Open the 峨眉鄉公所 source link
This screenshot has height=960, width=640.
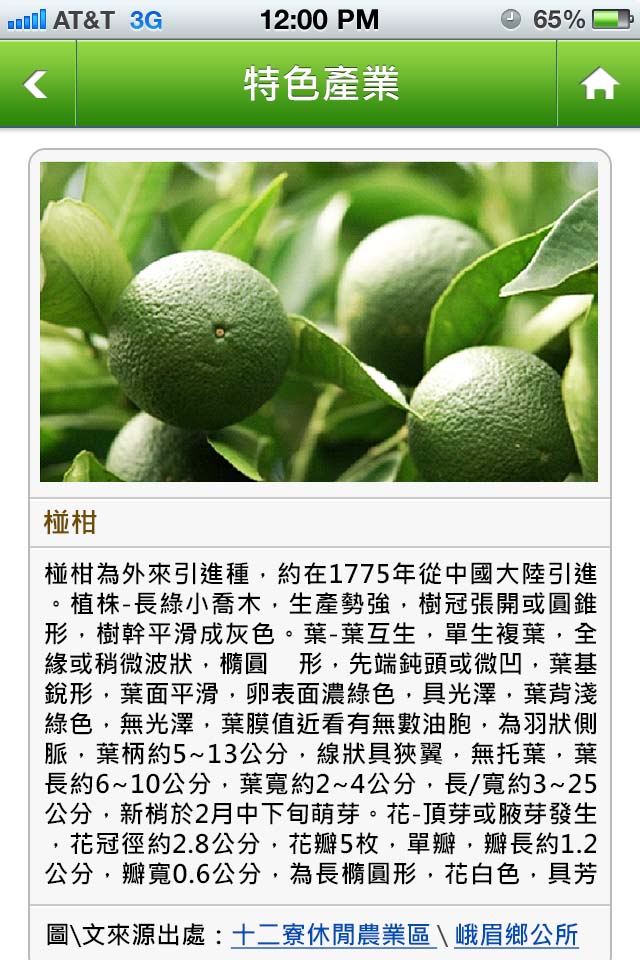pos(516,935)
